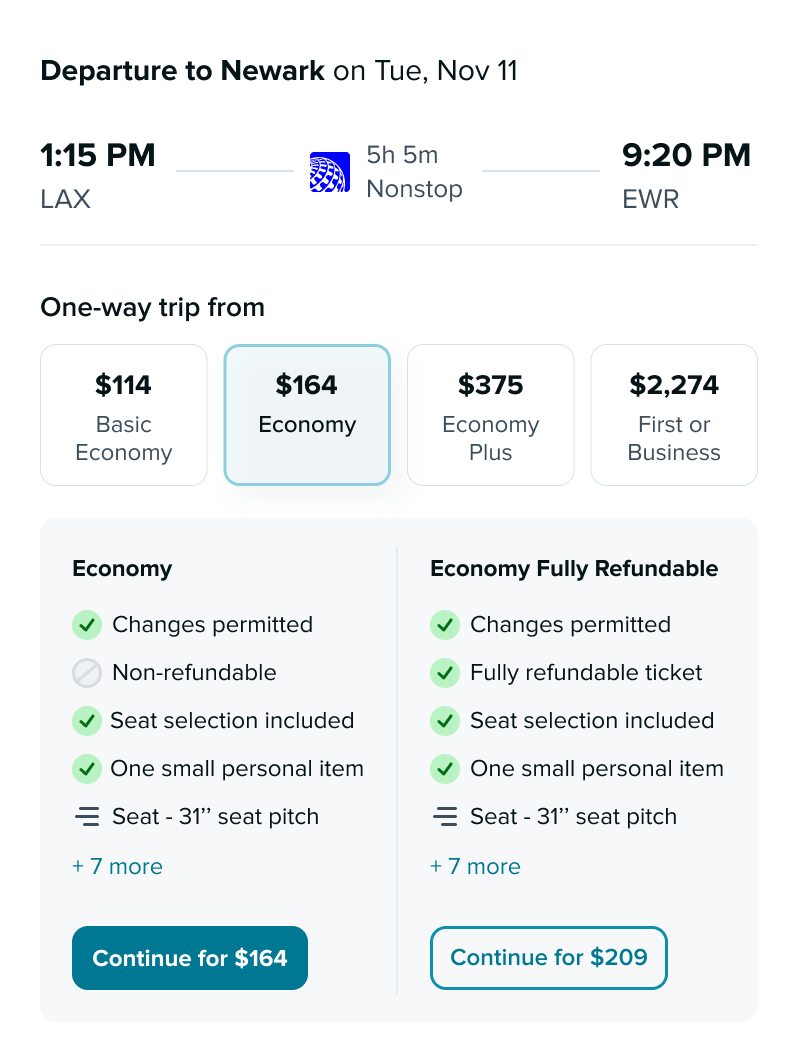Click the checkmark beside Seat selection included in Economy
The image size is (798, 1062).
[87, 720]
